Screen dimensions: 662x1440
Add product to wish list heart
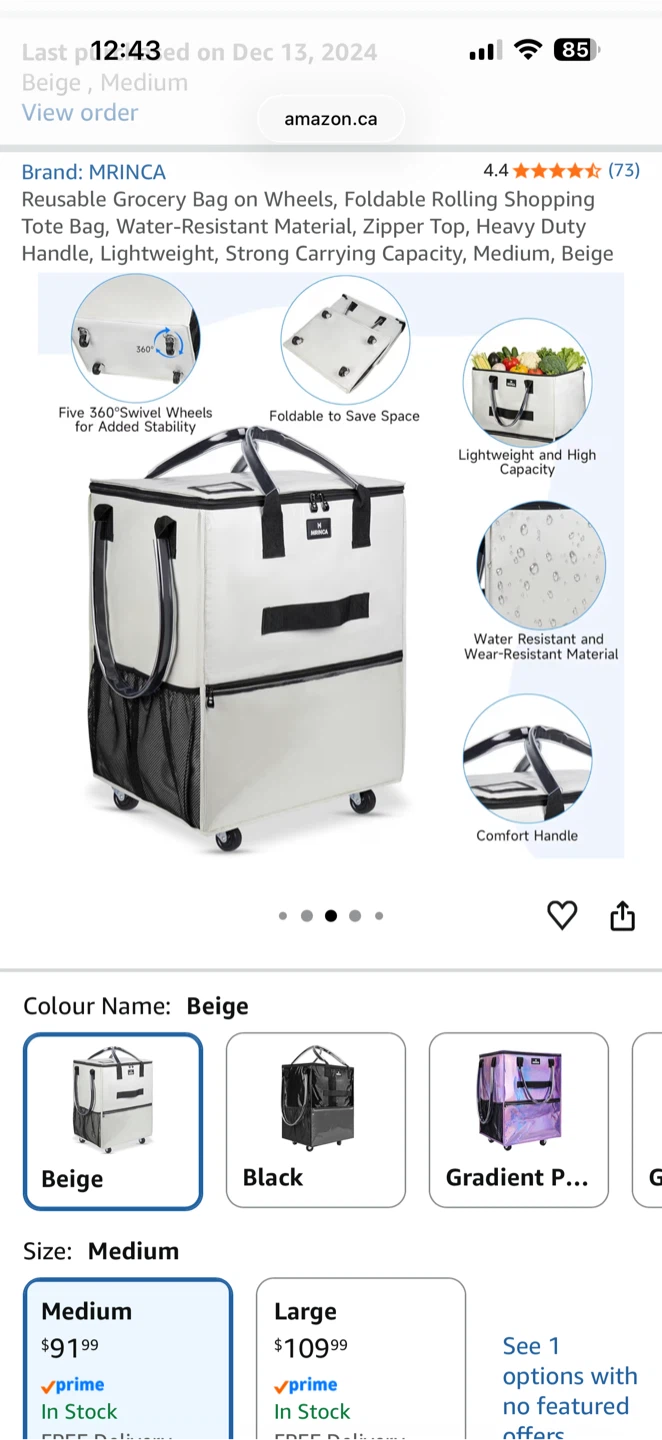tap(562, 915)
